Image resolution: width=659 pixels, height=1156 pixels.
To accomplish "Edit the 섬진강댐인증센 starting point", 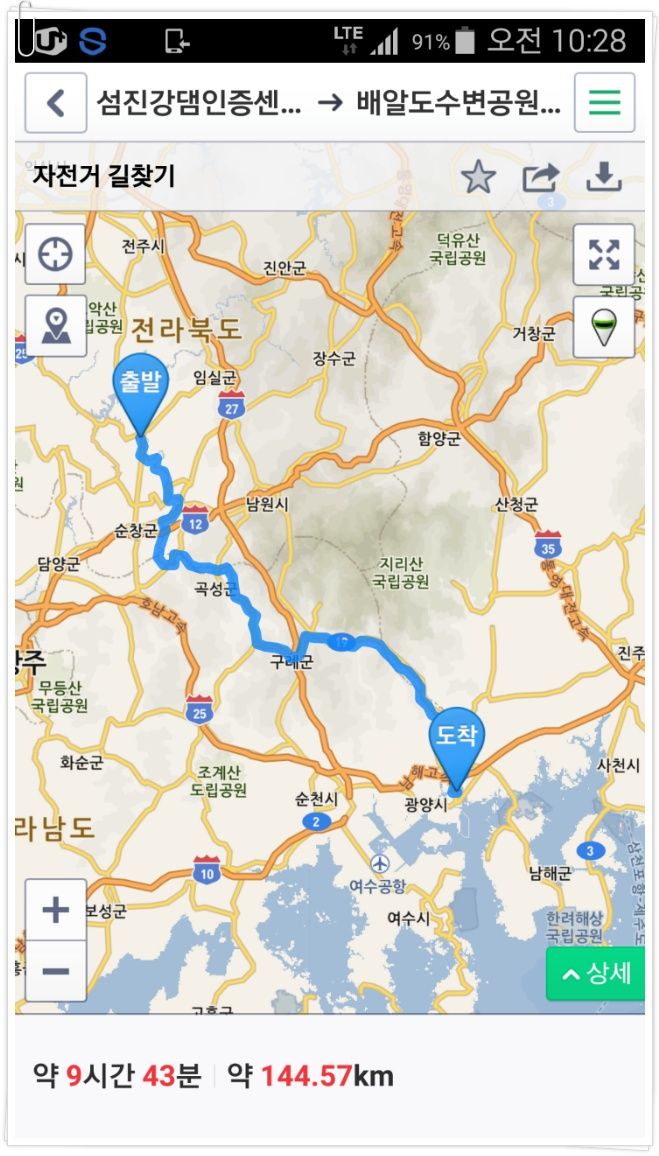I will click(199, 102).
